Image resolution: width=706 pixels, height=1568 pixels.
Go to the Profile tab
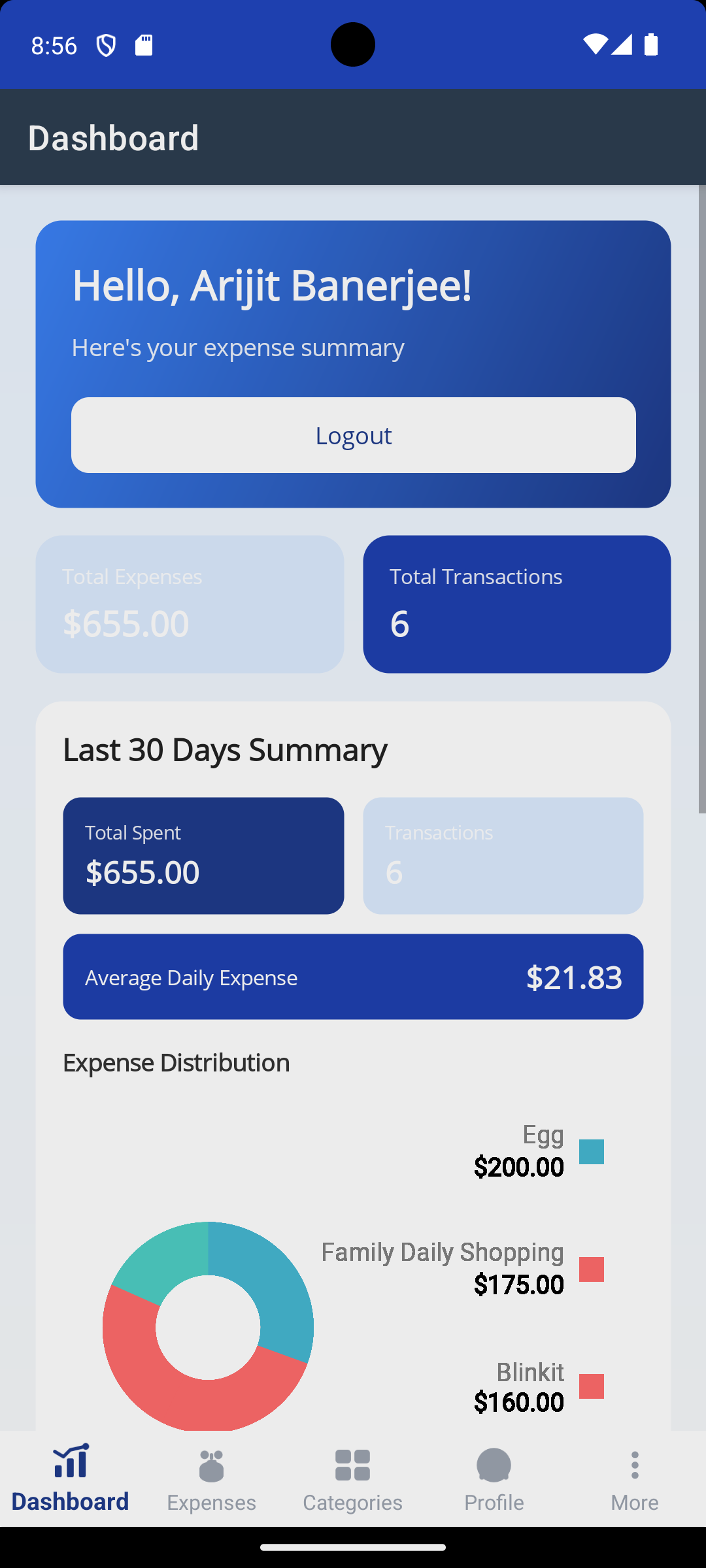click(494, 1480)
